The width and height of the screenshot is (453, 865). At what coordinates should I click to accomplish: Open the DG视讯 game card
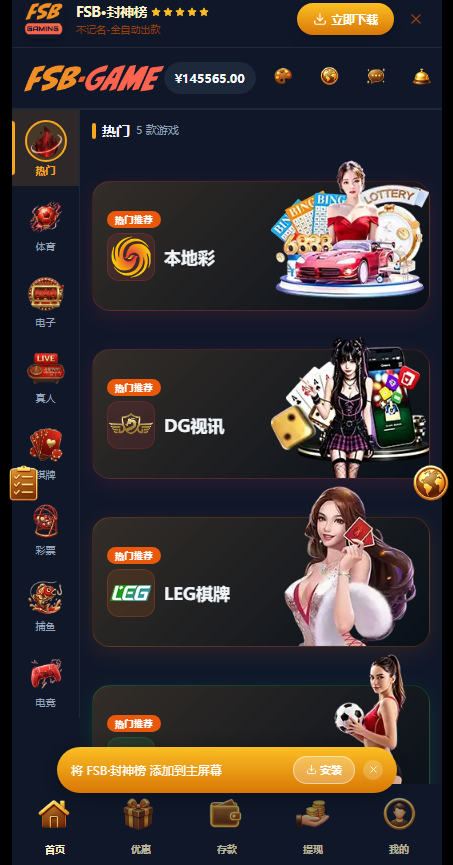click(x=261, y=414)
